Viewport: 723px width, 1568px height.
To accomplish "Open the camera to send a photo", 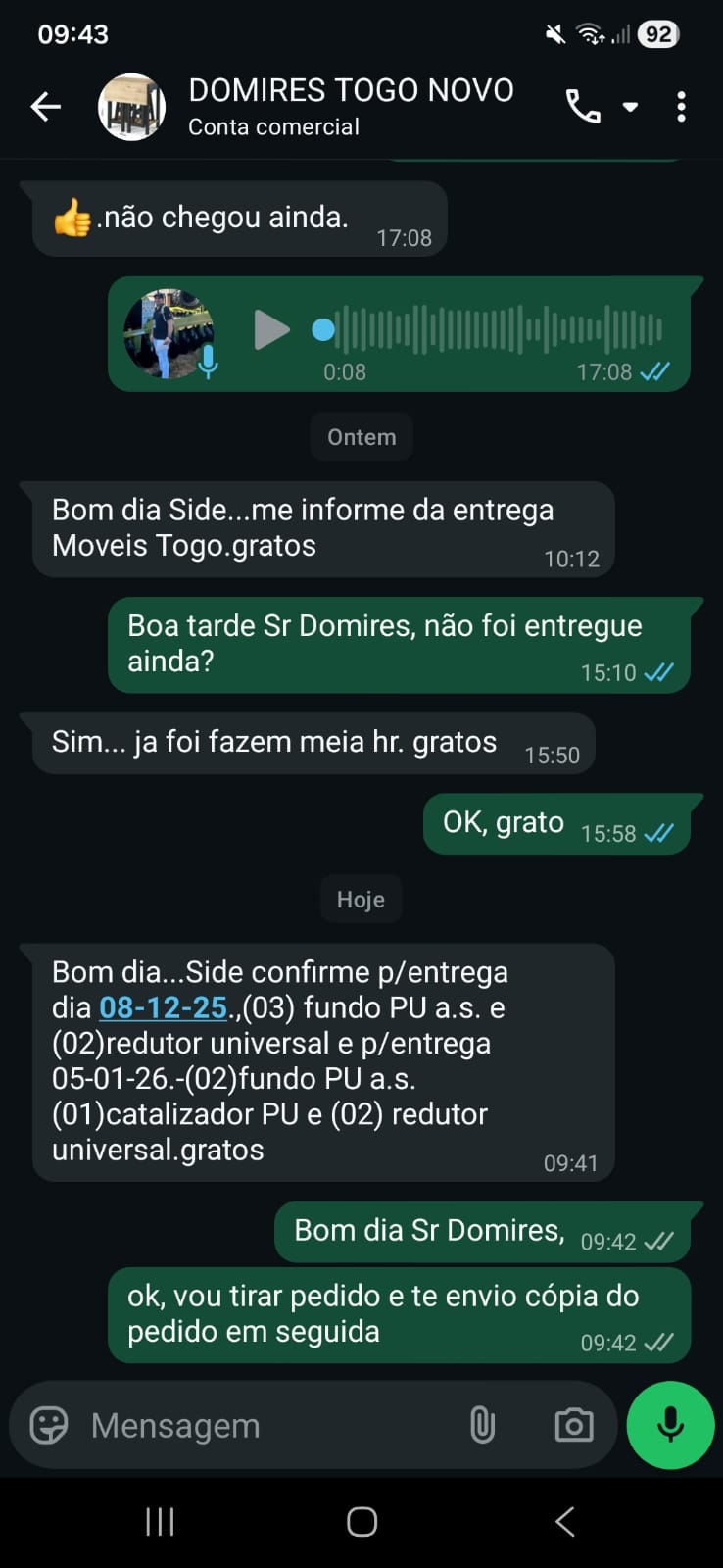I will 573,1425.
